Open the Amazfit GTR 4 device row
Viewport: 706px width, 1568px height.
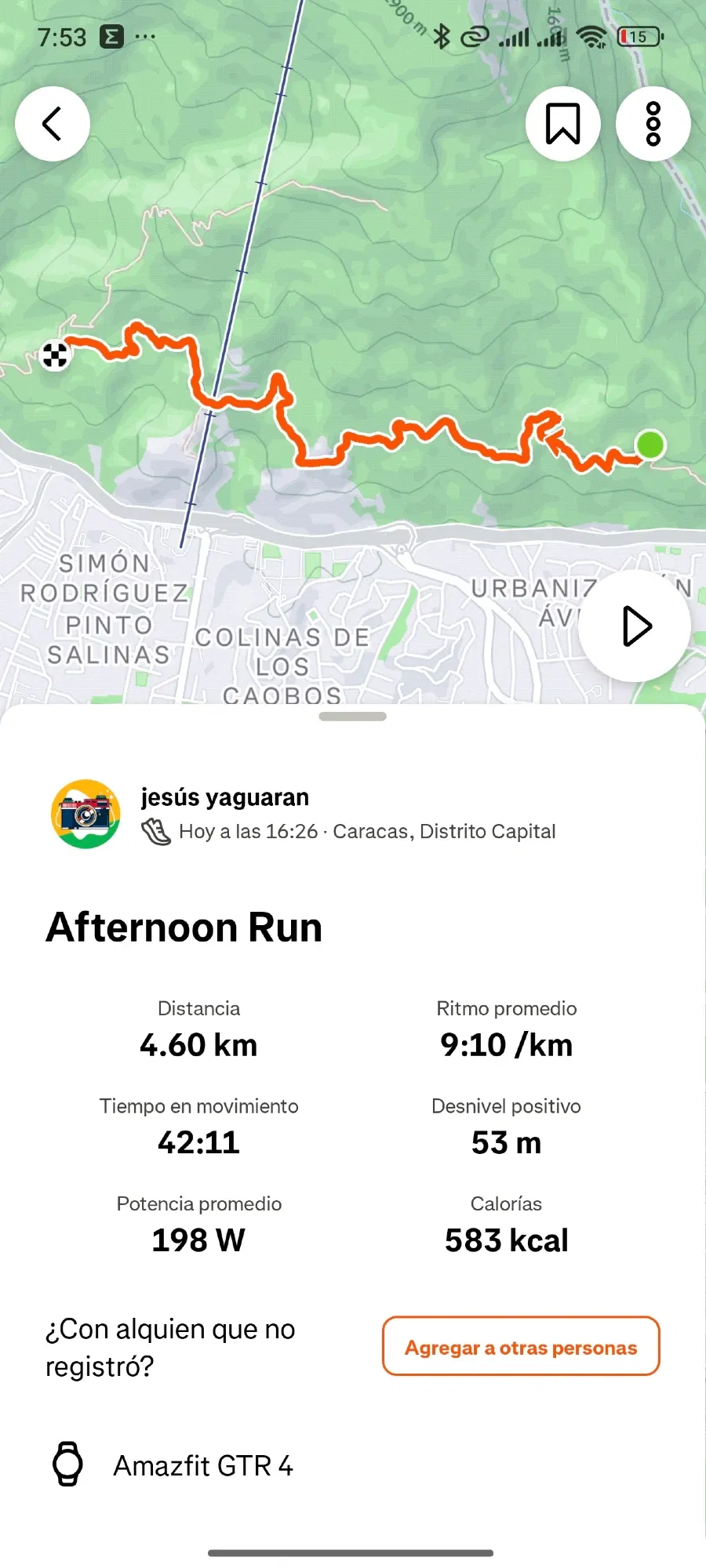pos(202,1465)
